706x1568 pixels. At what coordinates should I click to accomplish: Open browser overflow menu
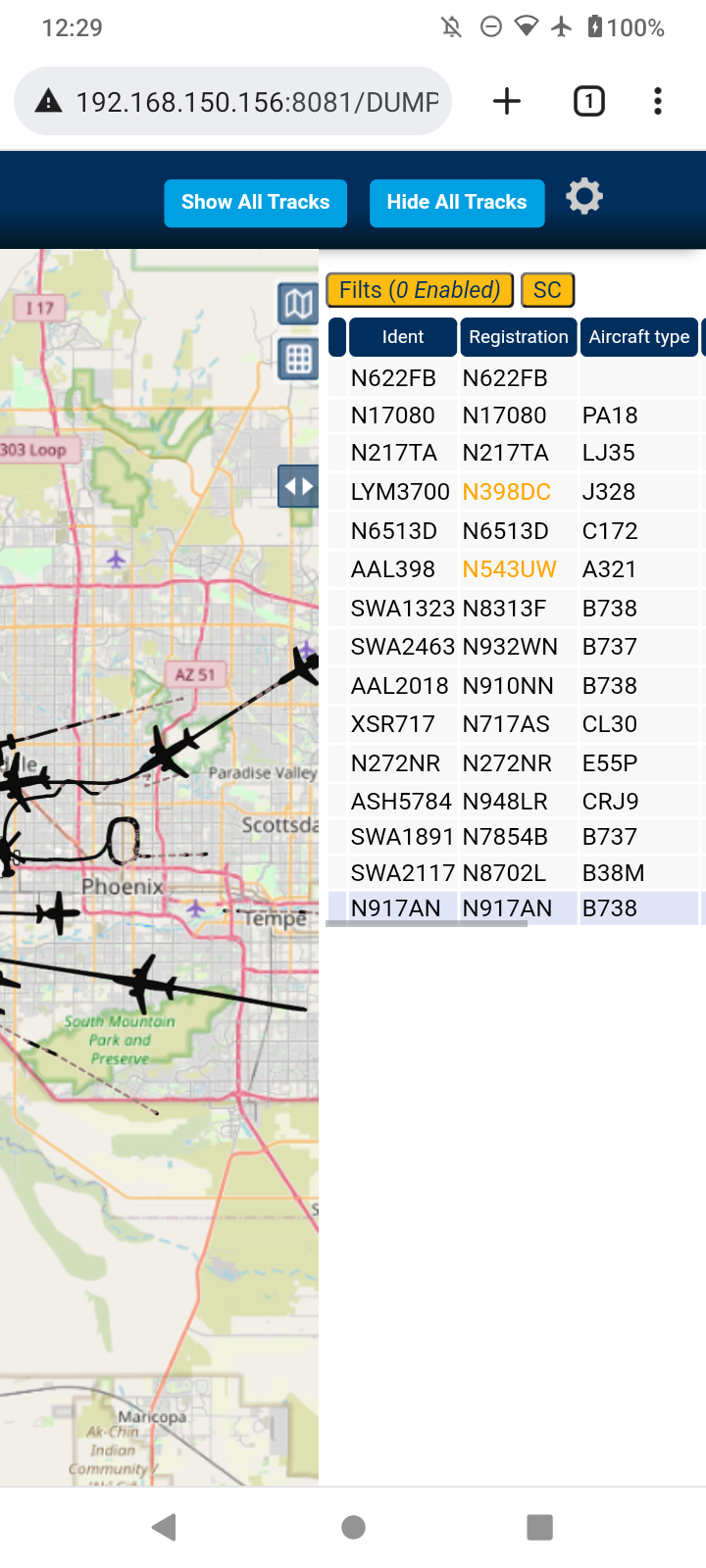[658, 101]
